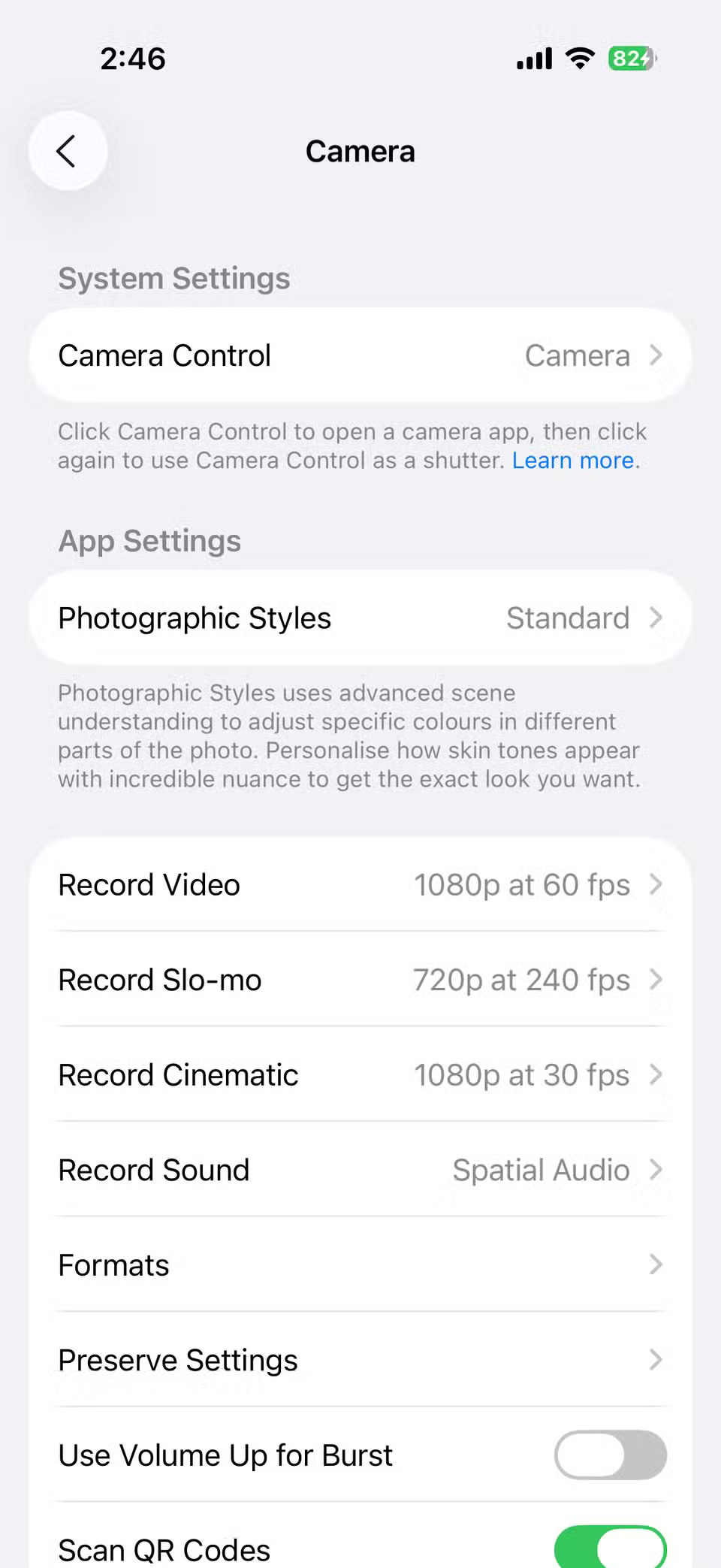Tap the Wi-Fi icon in the status bar

(x=579, y=57)
